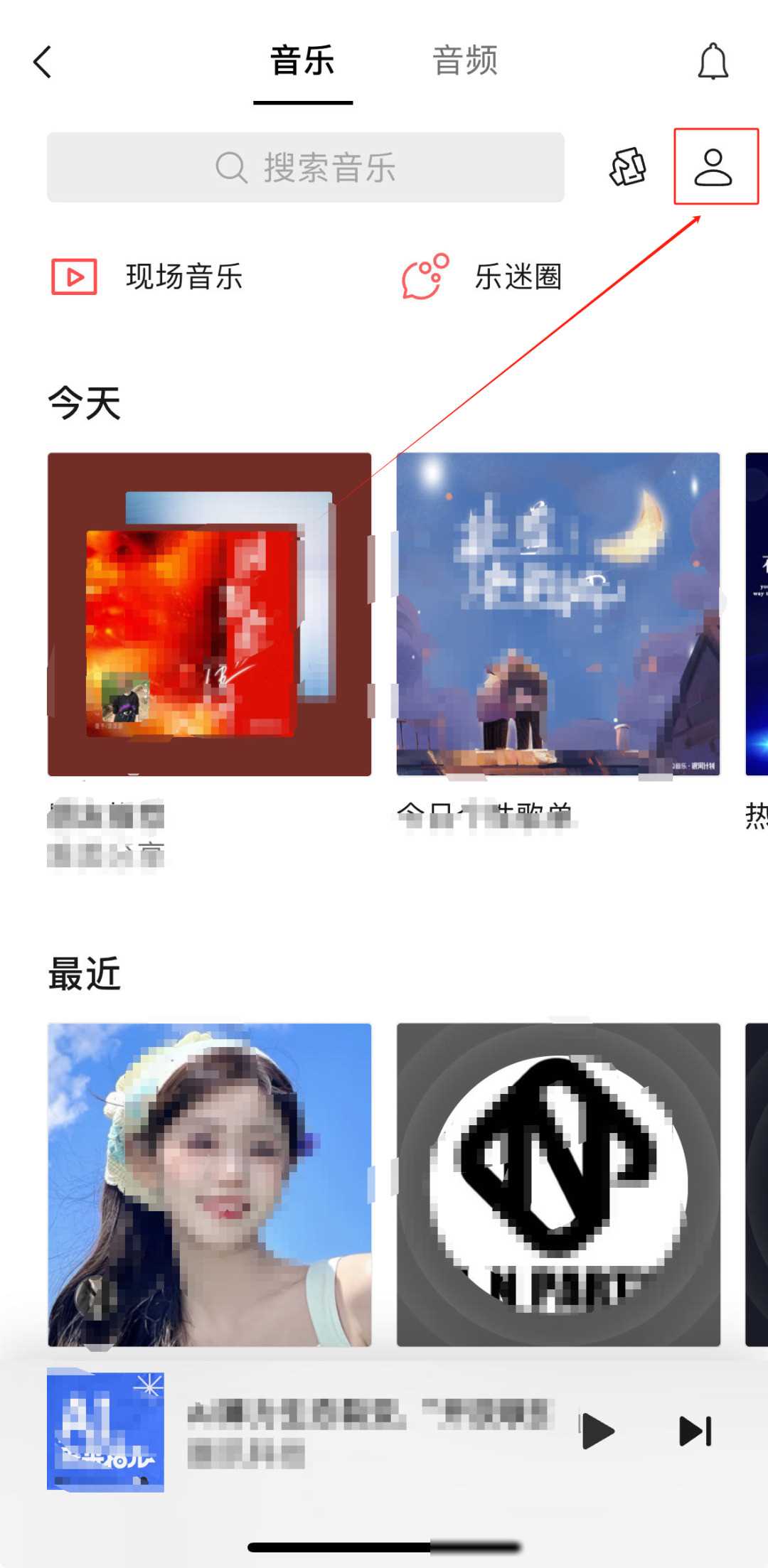Go back using the top-left arrow
The height and width of the screenshot is (1568, 768).
coord(43,62)
